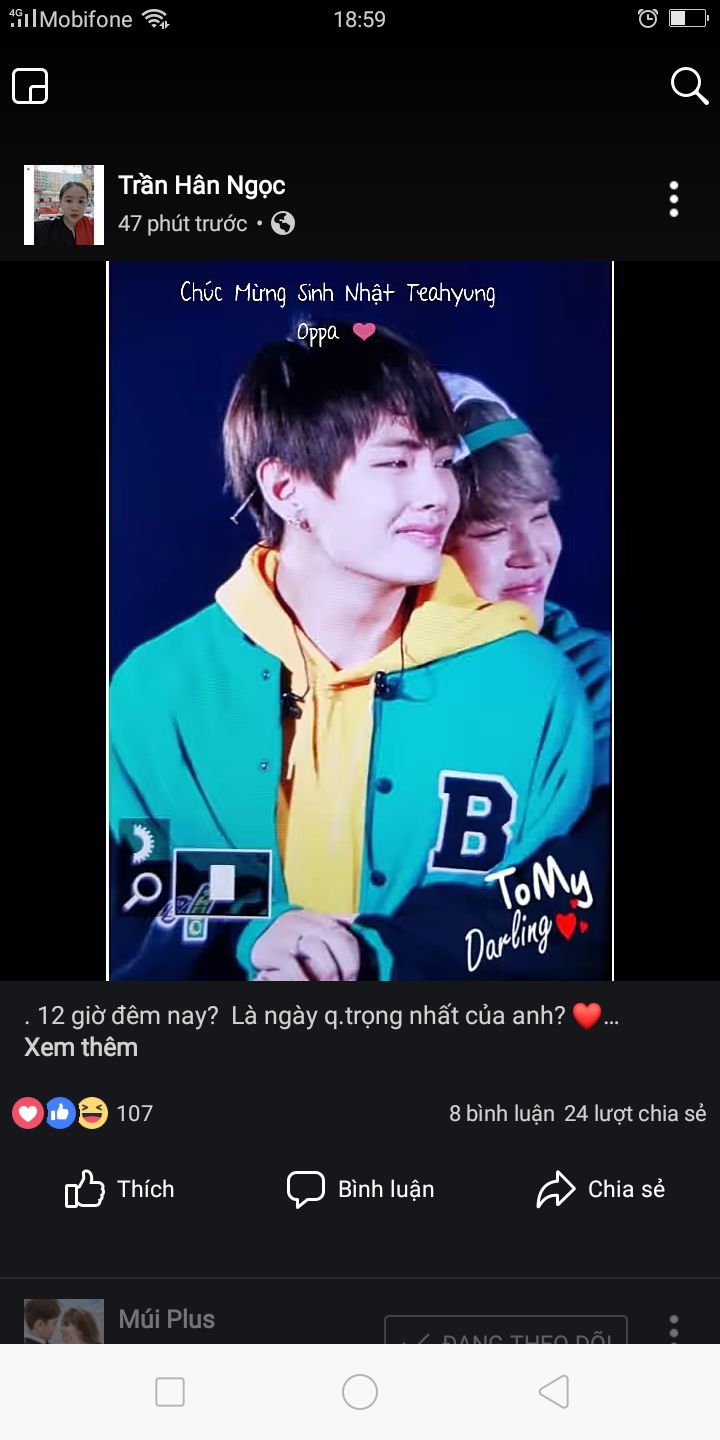
Task: Open the search magnifier icon
Action: pyautogui.click(x=689, y=86)
